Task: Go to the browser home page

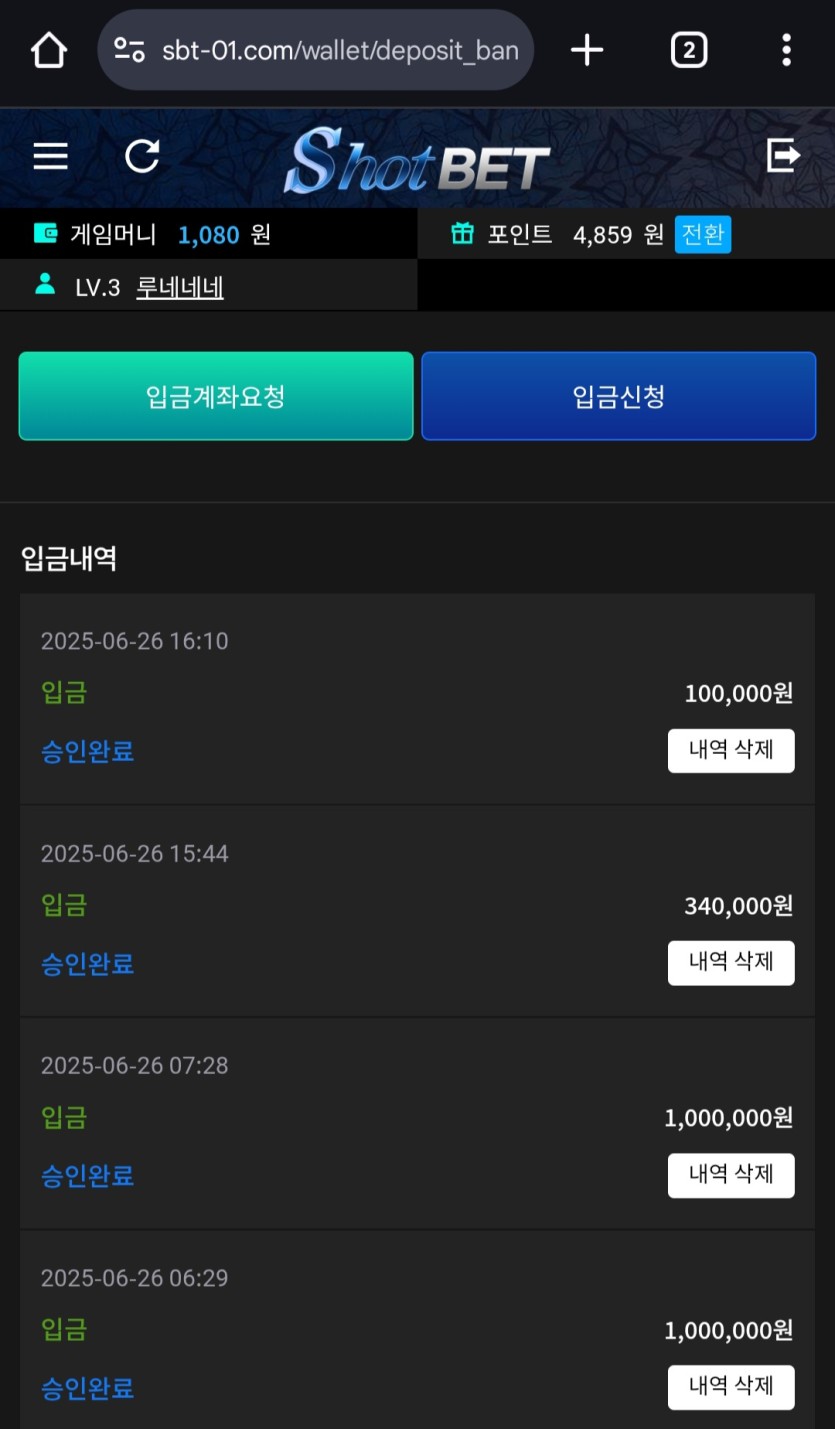Action: pos(49,50)
